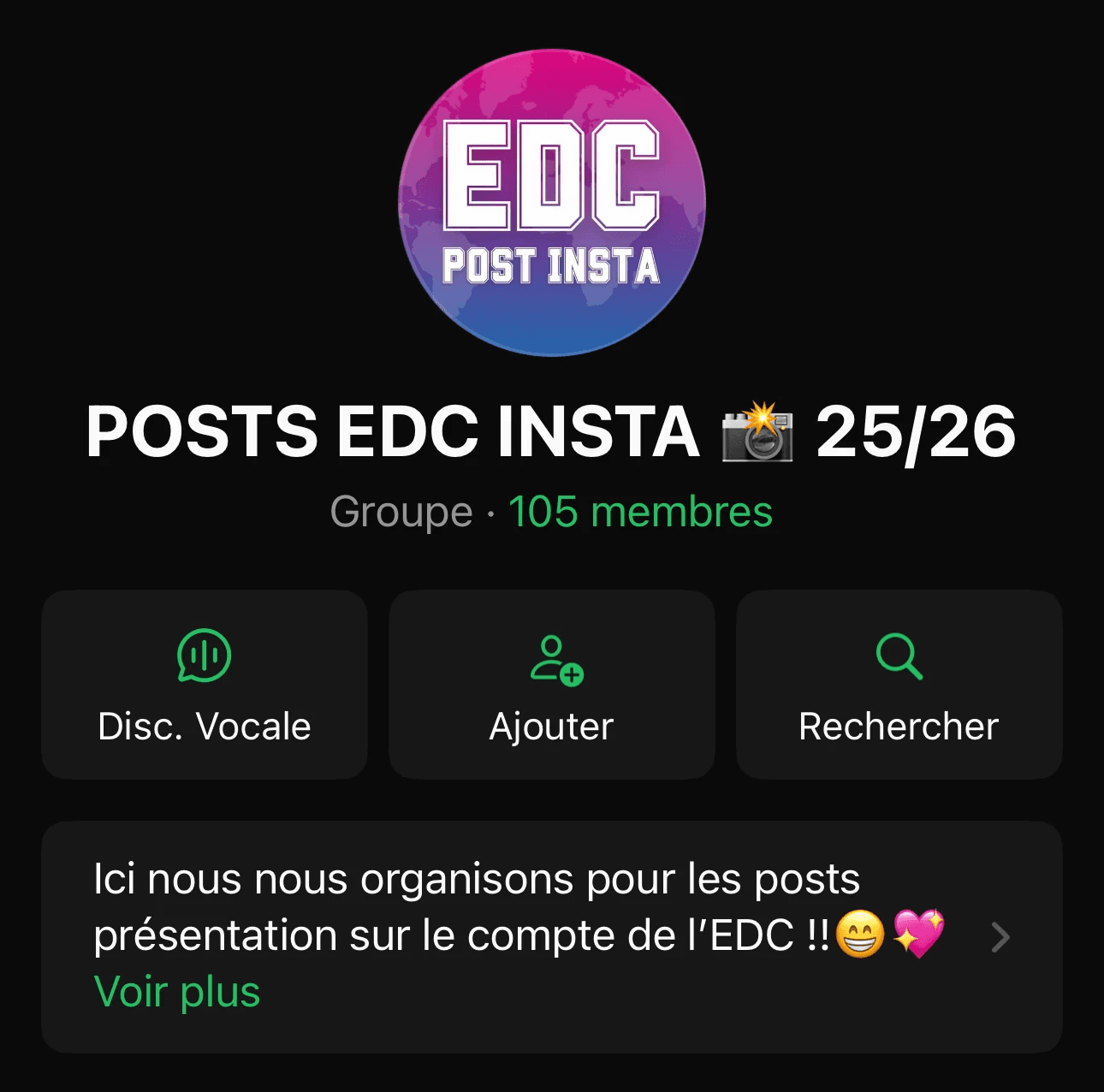The height and width of the screenshot is (1092, 1104).
Task: Expand the description with Voir plus
Action: click(177, 992)
